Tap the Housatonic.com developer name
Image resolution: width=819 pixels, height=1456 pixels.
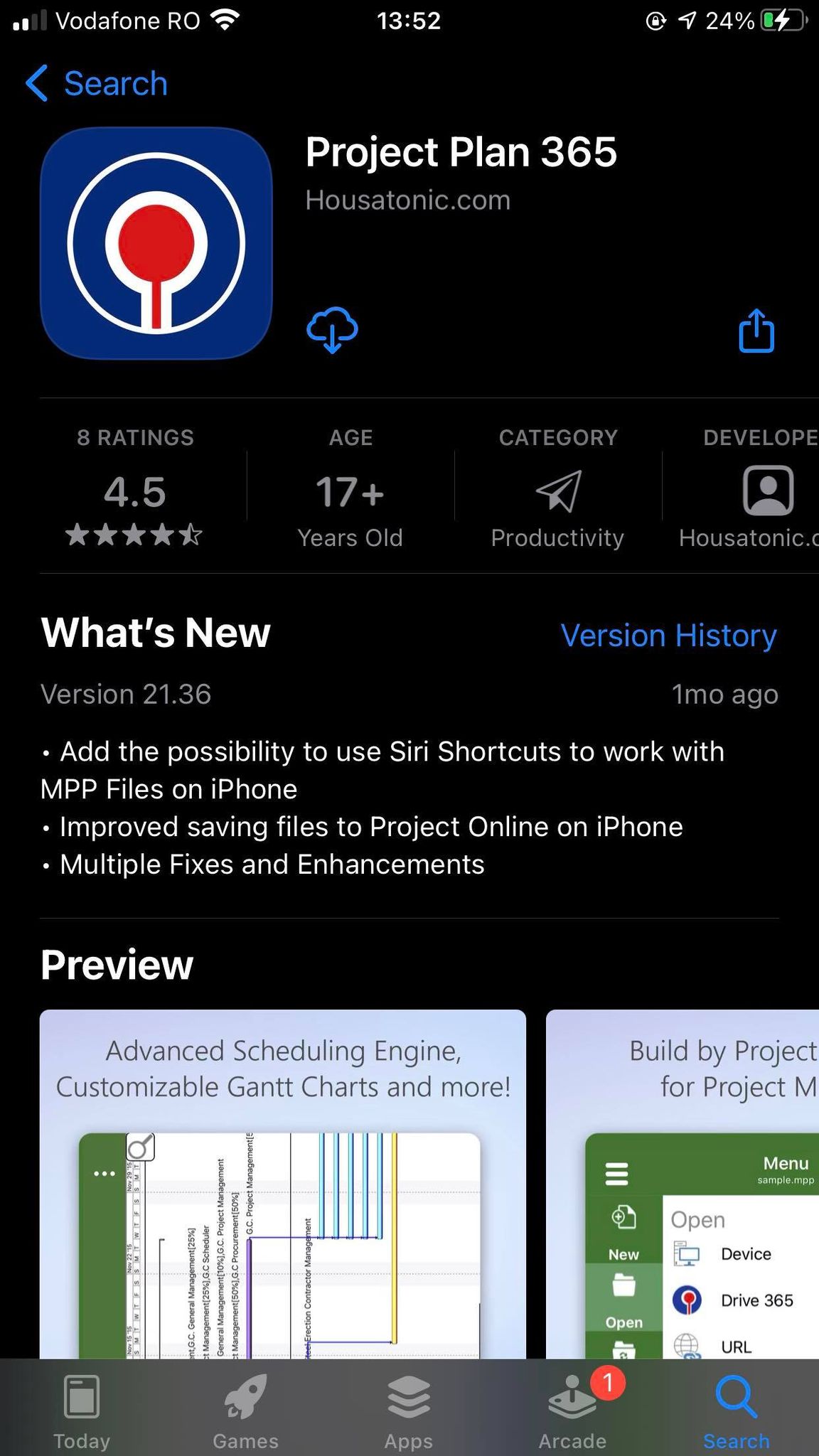tap(407, 200)
